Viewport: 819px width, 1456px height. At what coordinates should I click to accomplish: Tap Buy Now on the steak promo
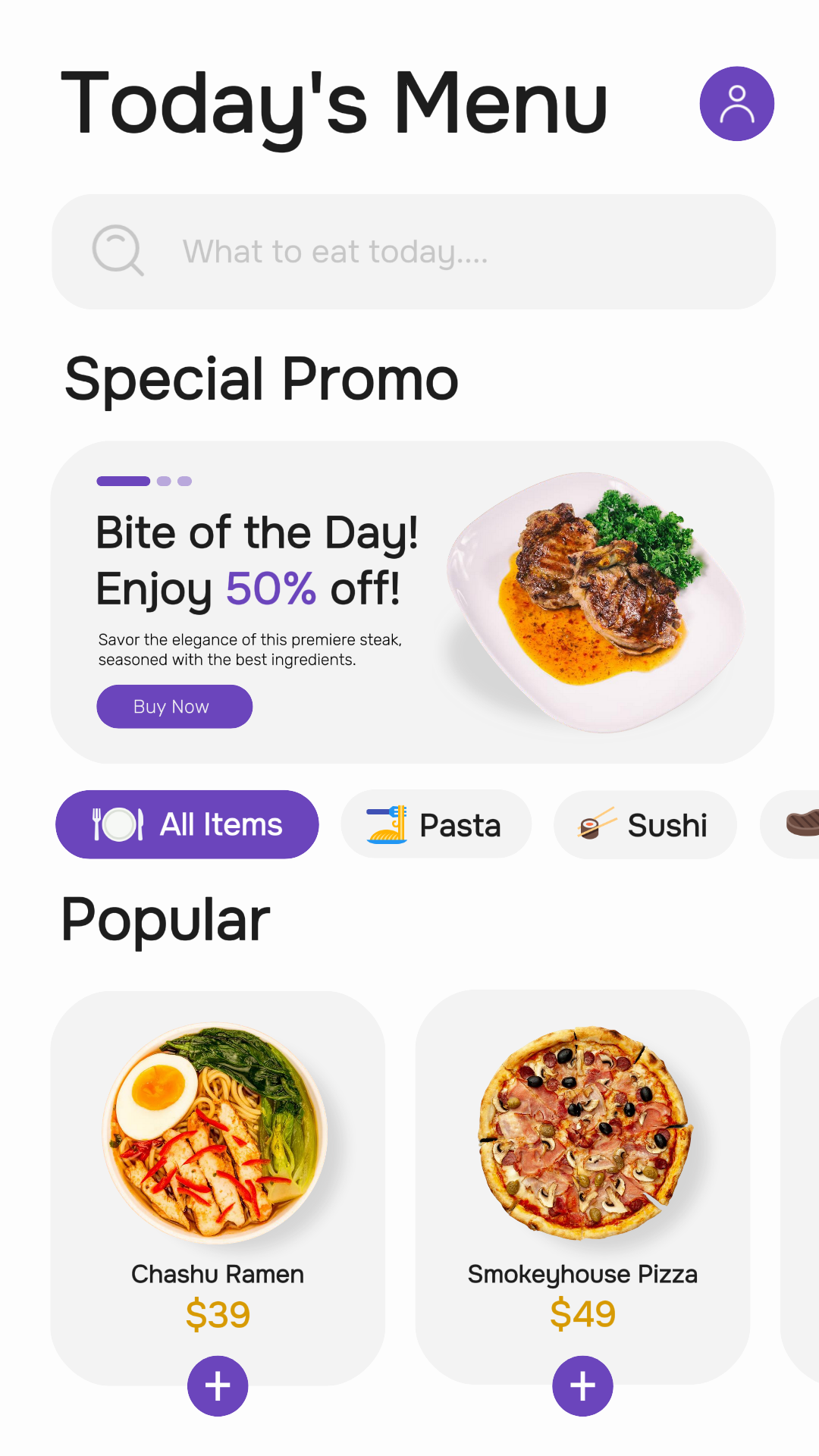(x=174, y=707)
